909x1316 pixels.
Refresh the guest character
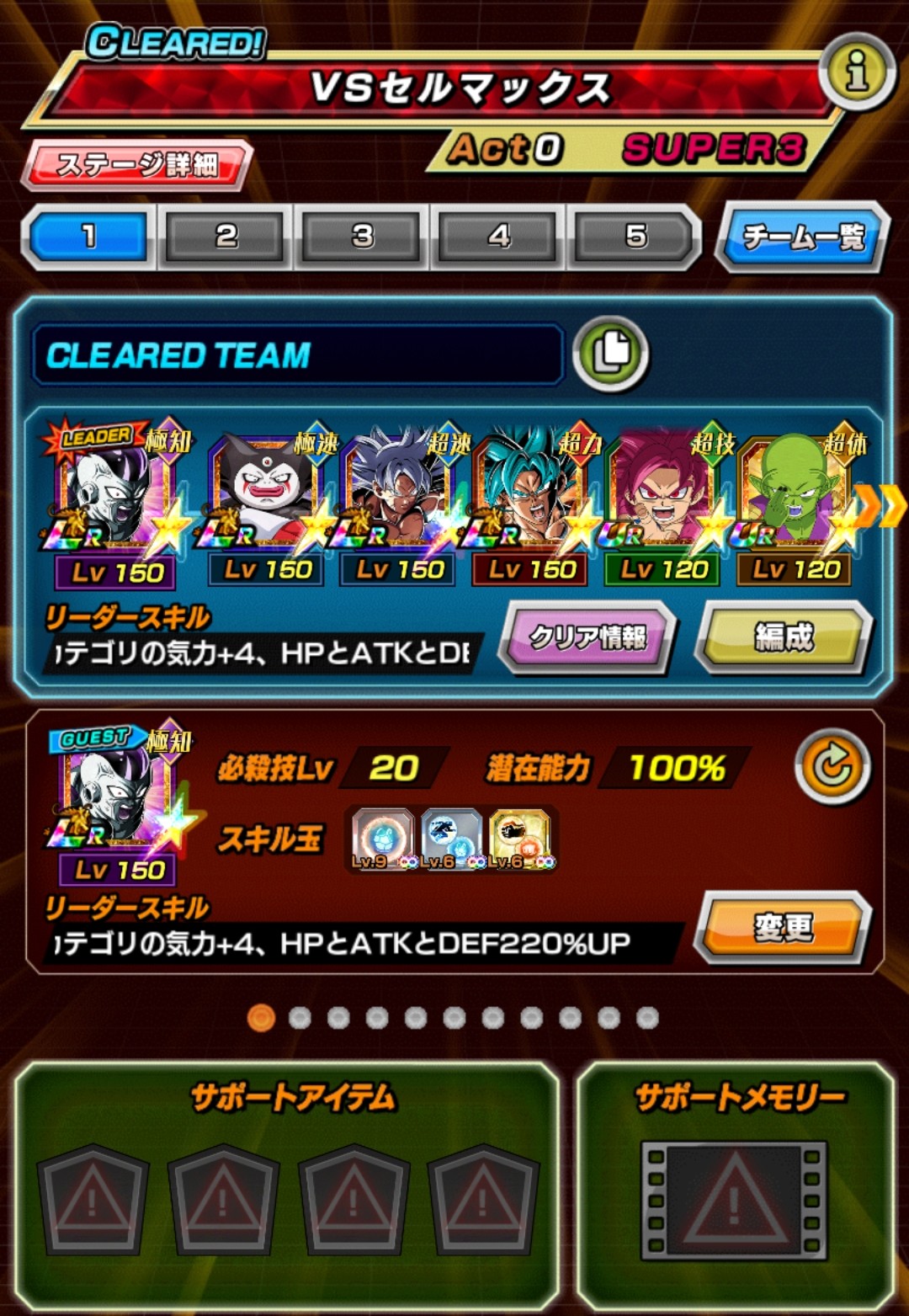[x=832, y=767]
